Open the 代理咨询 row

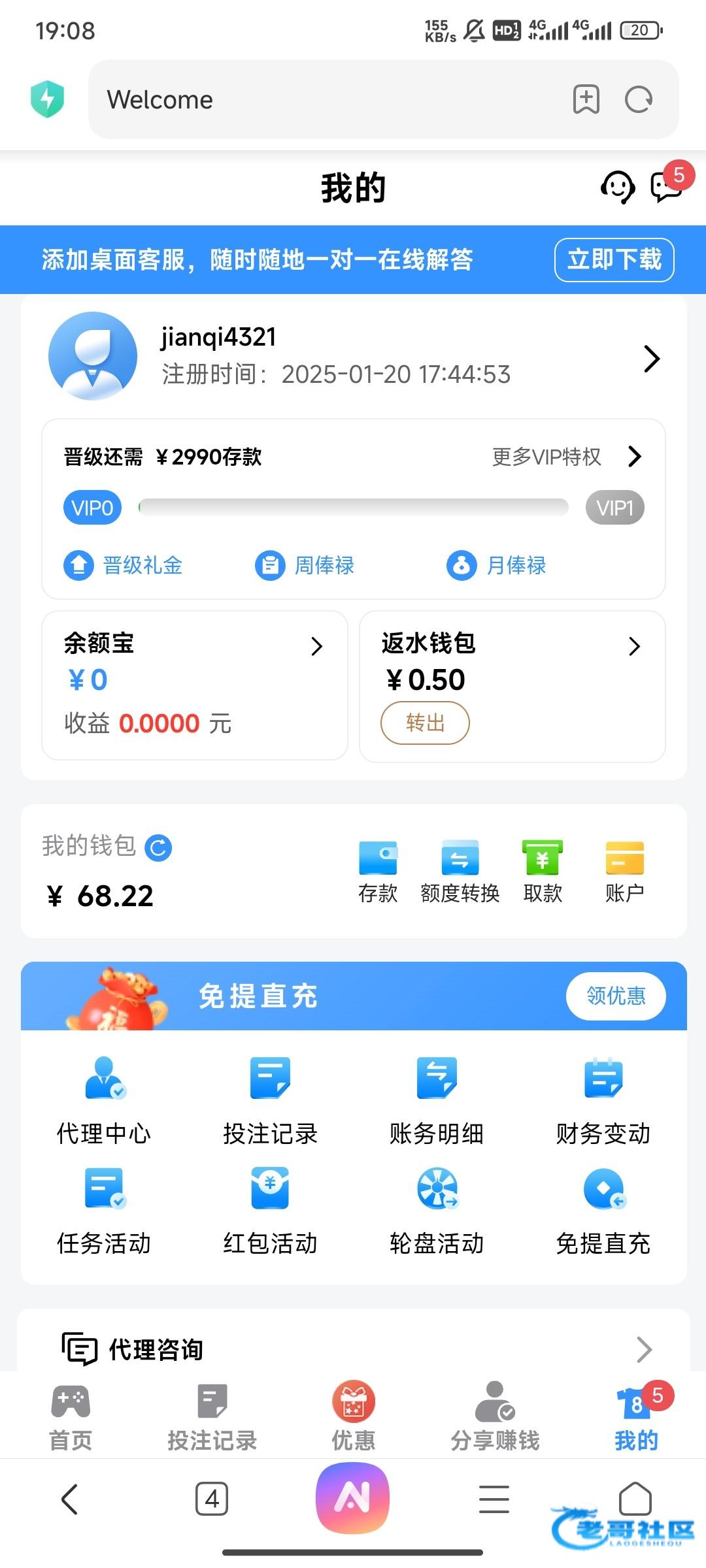(x=353, y=1348)
